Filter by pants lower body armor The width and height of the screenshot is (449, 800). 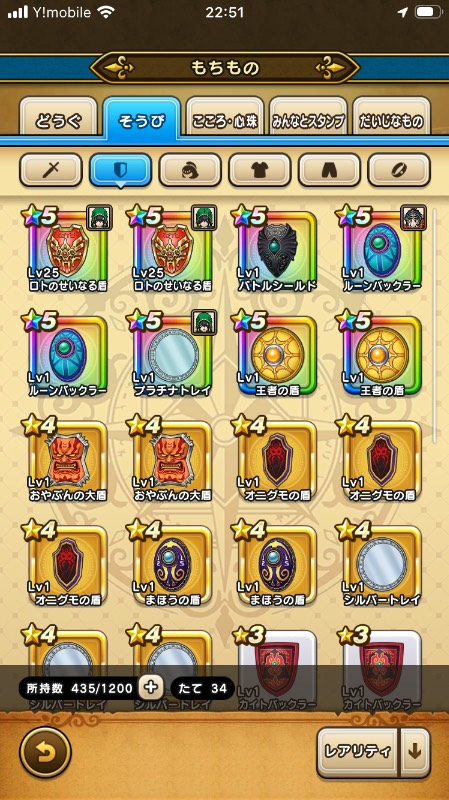[330, 170]
